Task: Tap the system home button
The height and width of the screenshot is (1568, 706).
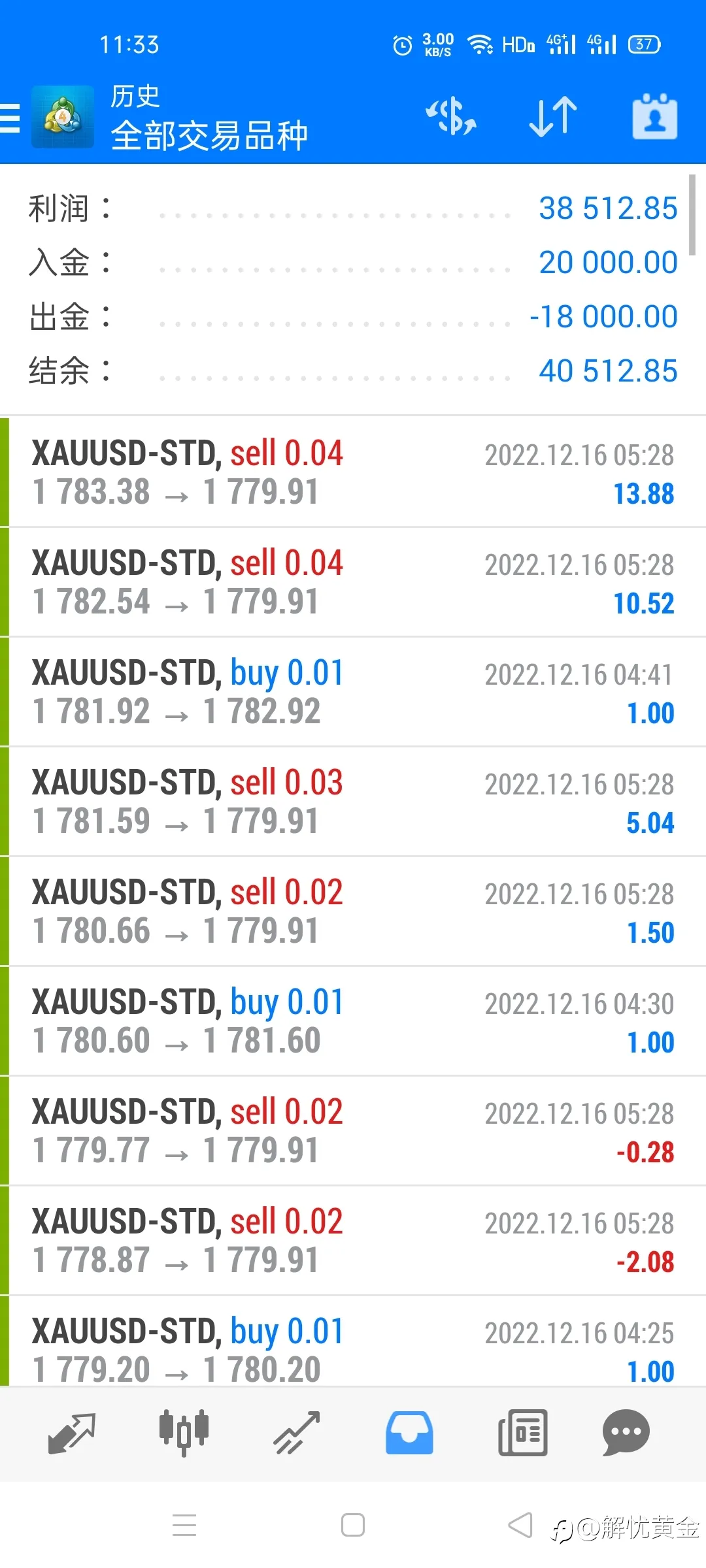Action: pos(353,1526)
